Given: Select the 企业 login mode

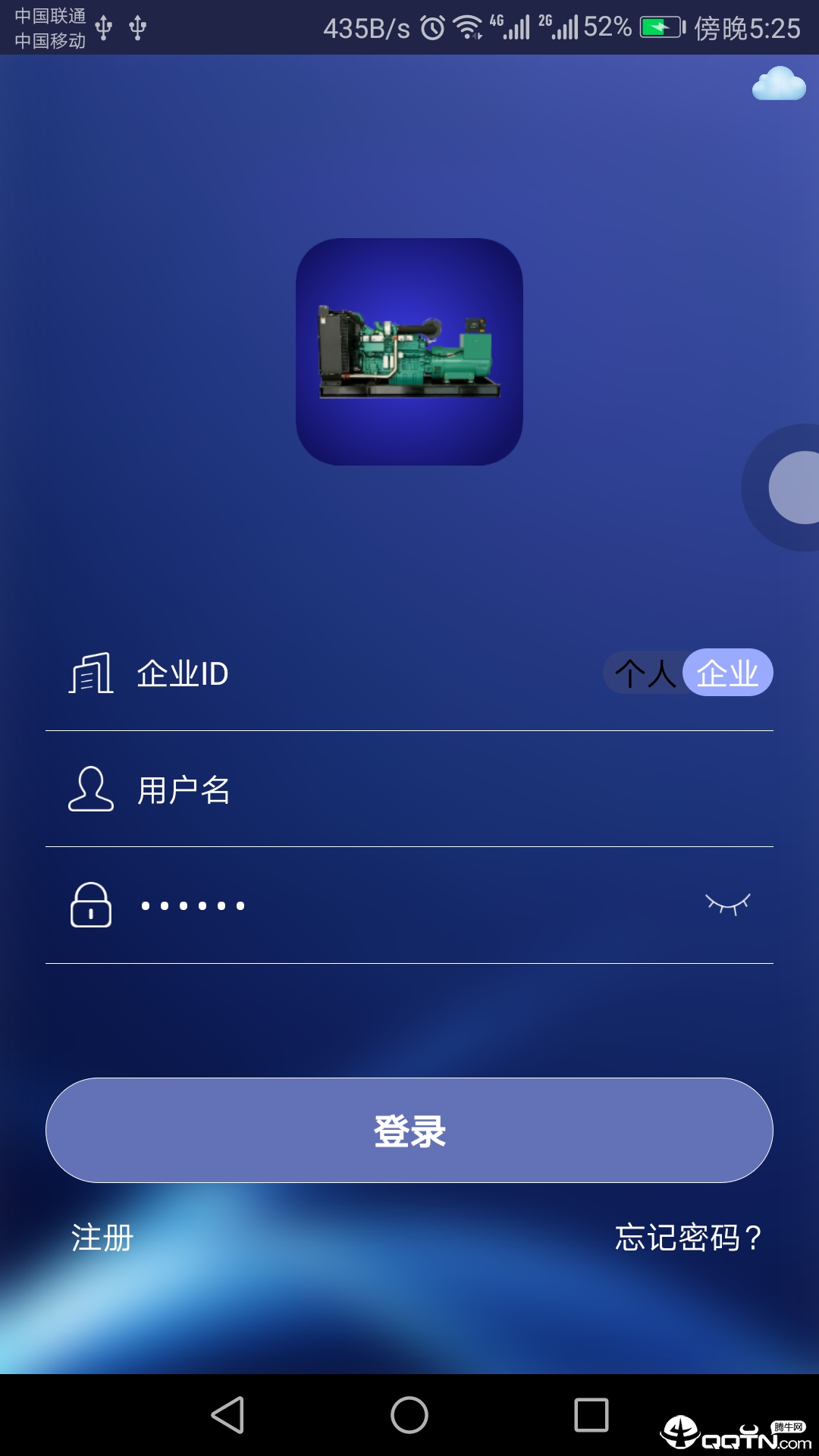Looking at the screenshot, I should pos(727,673).
